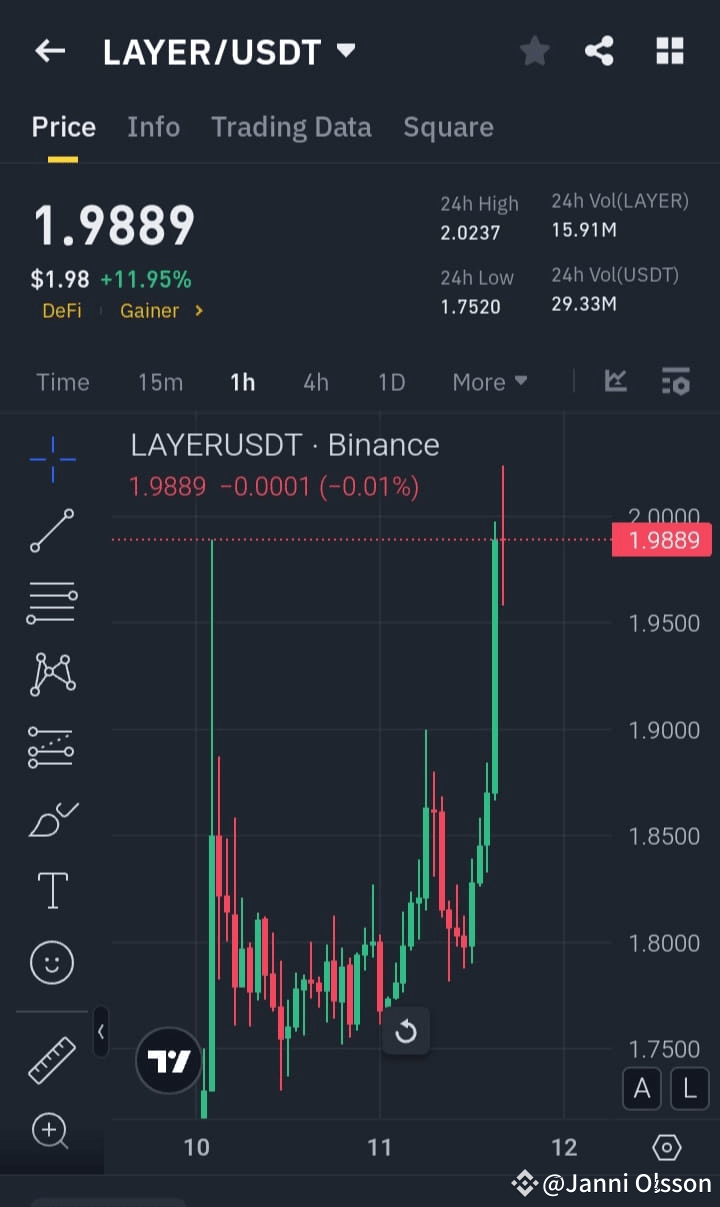Select the horizontal lines drawing tool
The width and height of the screenshot is (720, 1207).
(52, 602)
